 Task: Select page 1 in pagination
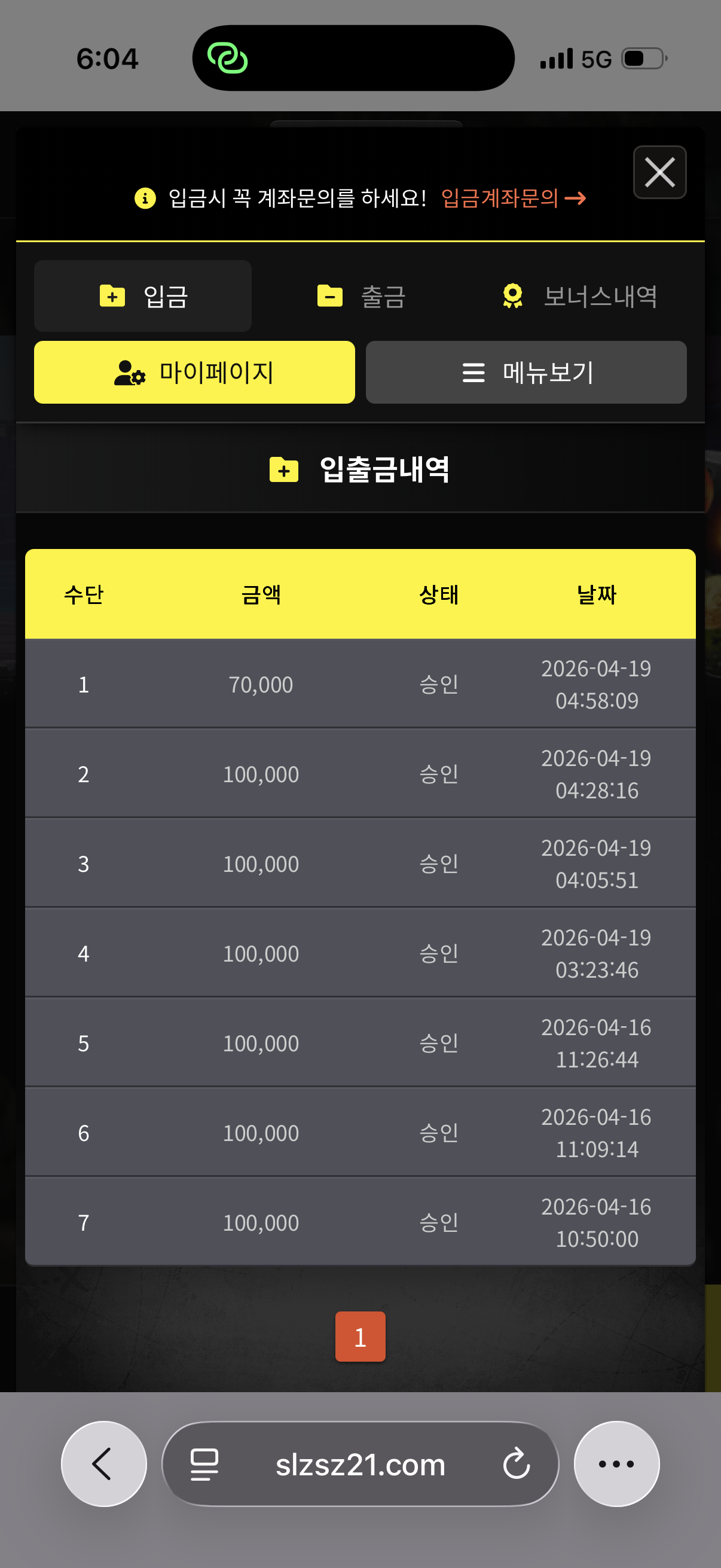pyautogui.click(x=360, y=1337)
